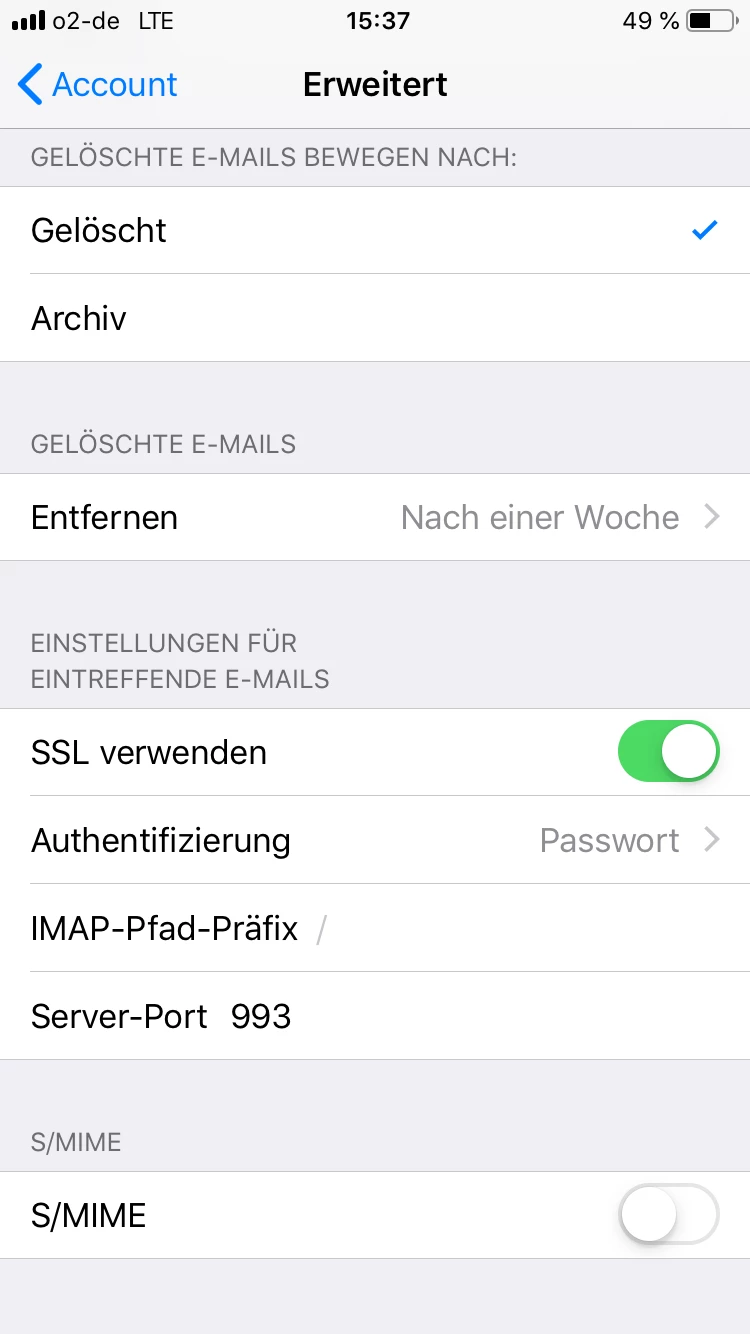Select Gelöscht as deleted mail folder
Viewport: 750px width, 1334px height.
pyautogui.click(x=375, y=230)
